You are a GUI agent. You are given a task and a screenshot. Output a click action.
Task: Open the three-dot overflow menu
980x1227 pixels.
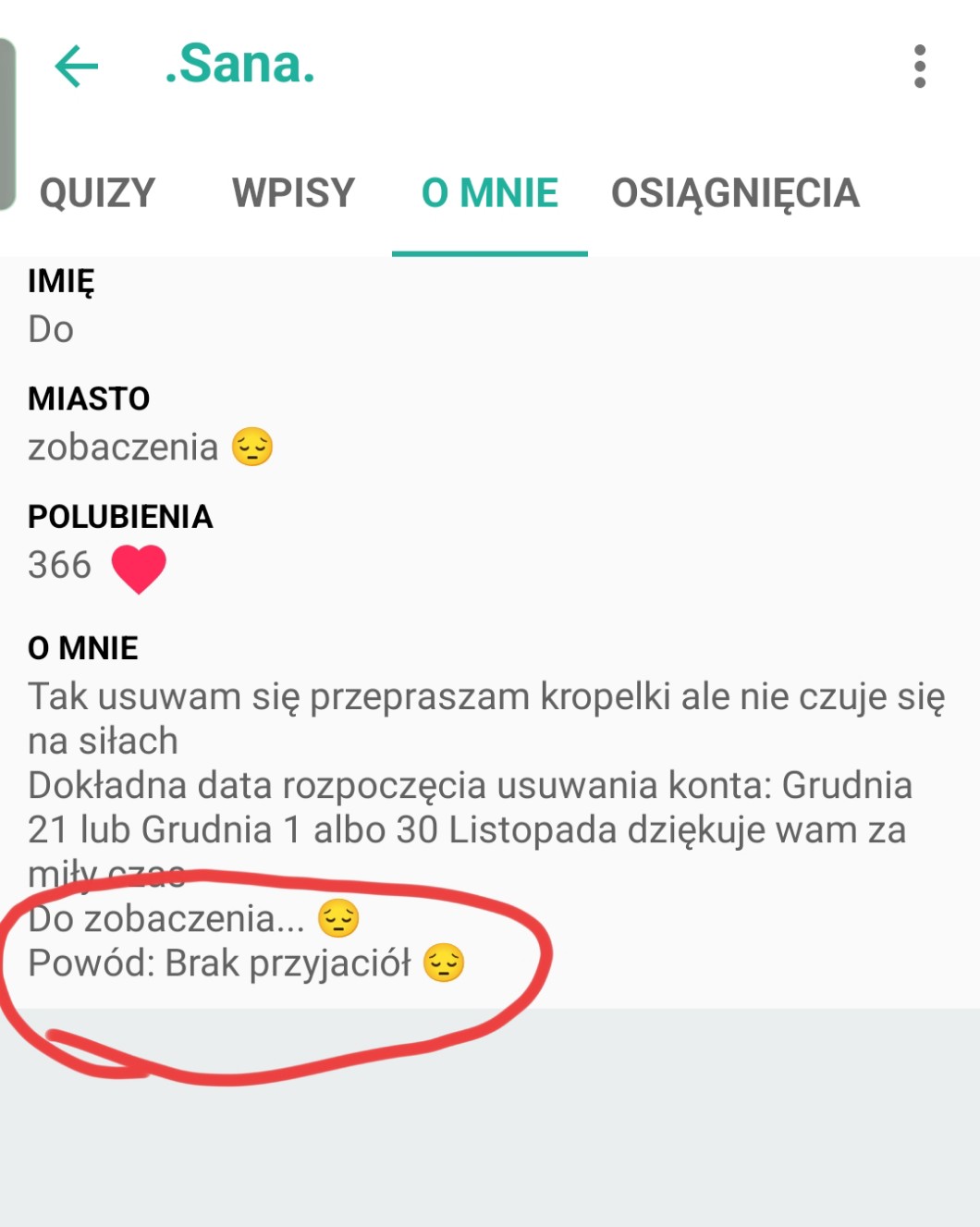tap(919, 66)
